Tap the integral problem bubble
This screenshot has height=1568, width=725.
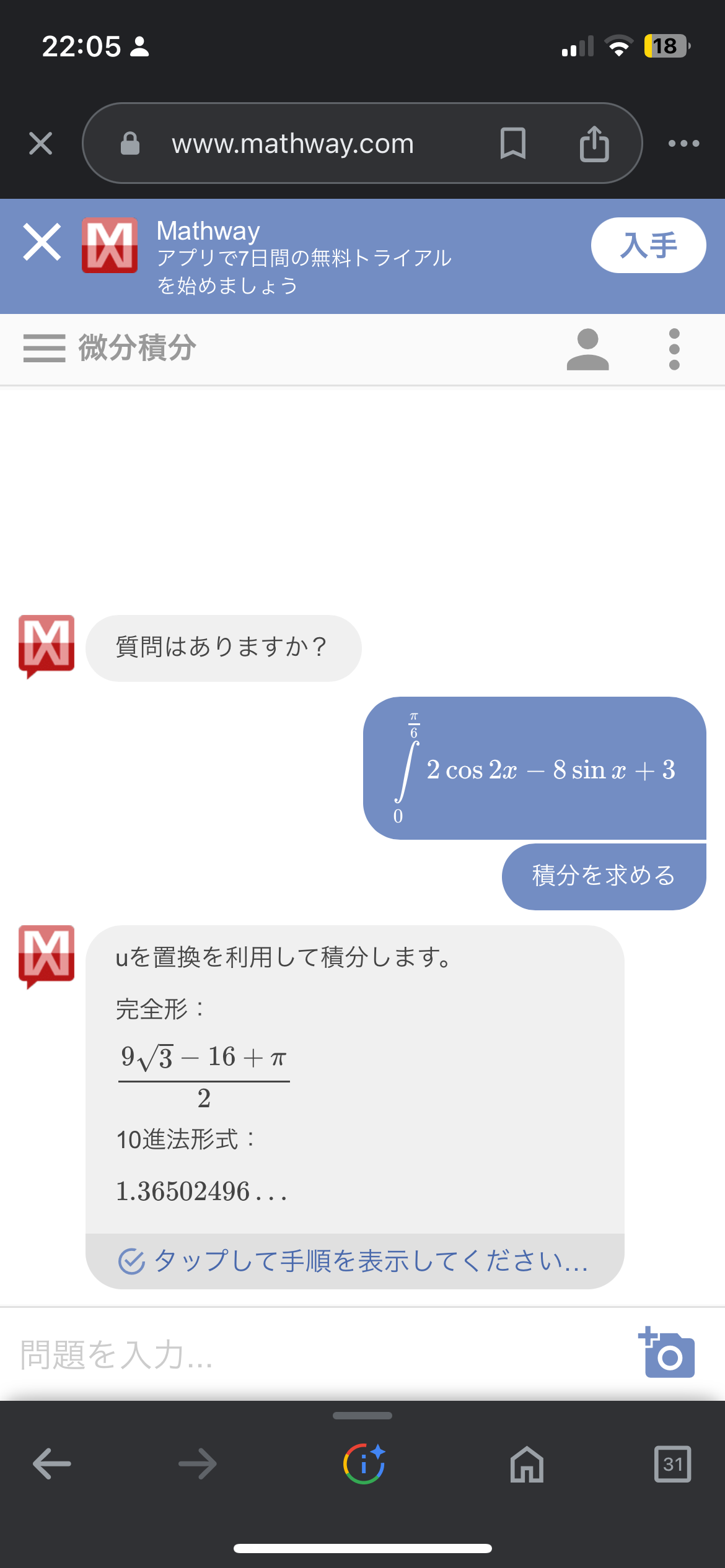[534, 769]
